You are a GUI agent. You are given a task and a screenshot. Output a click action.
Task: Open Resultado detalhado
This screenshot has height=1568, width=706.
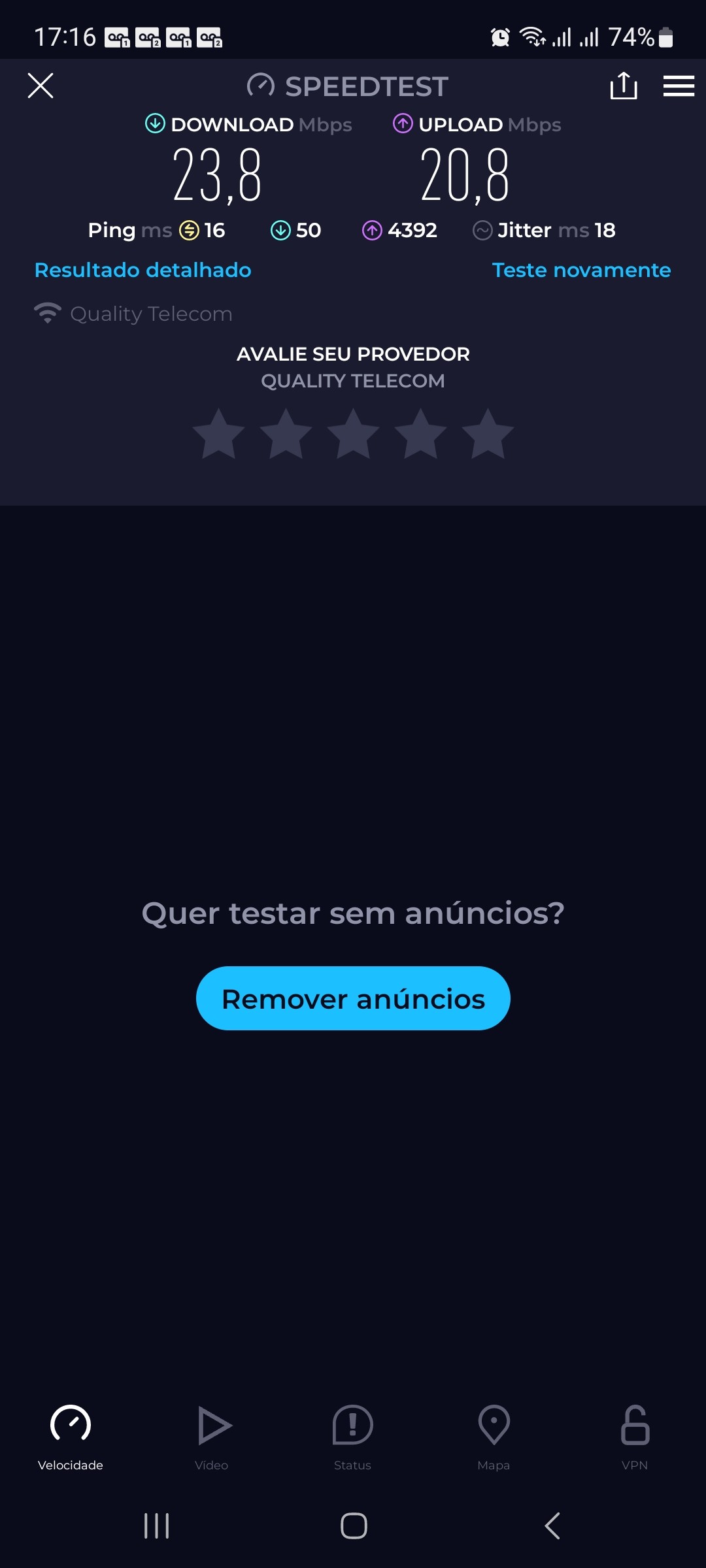click(143, 270)
